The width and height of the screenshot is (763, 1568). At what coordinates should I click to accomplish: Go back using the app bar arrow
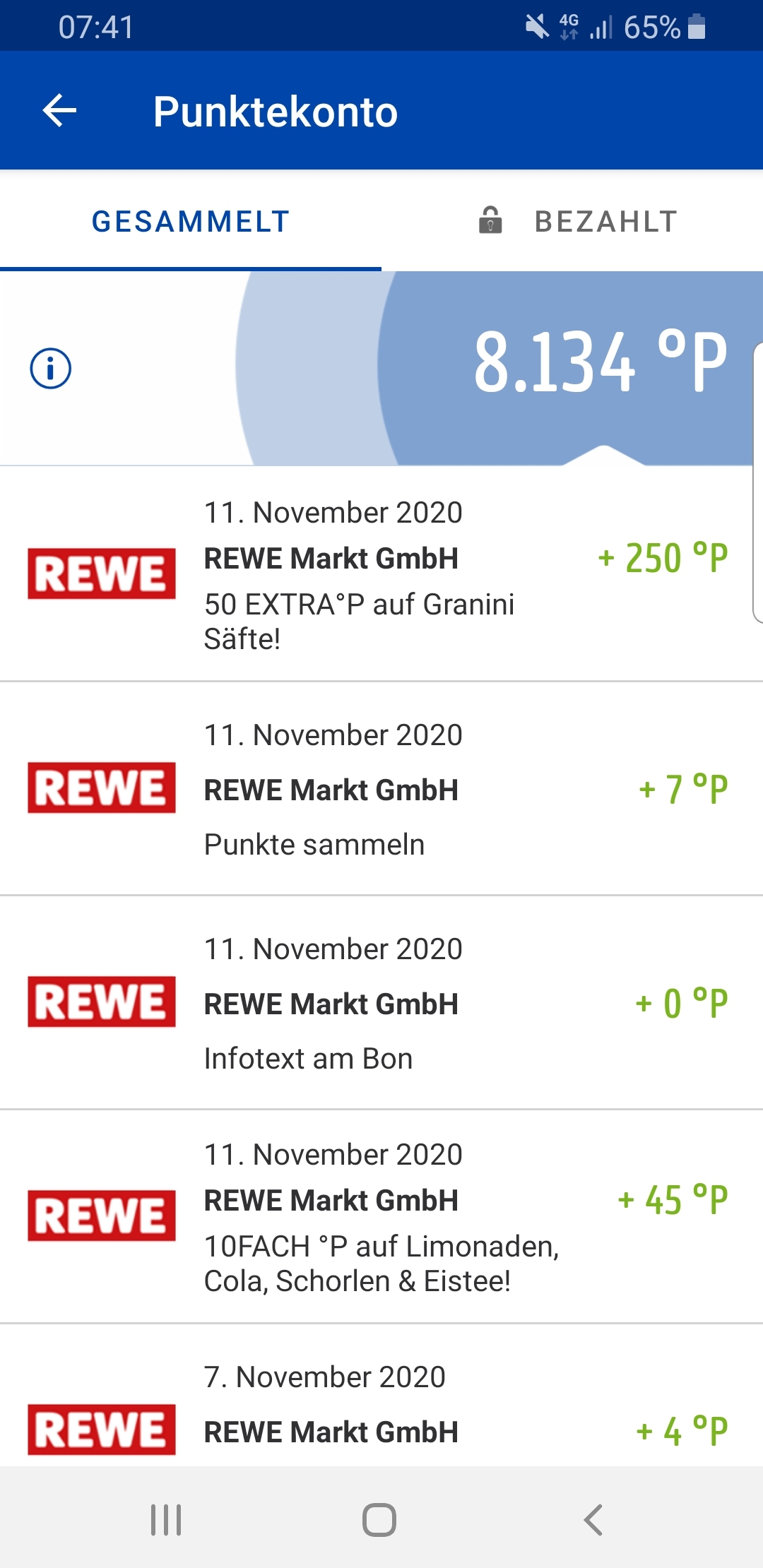pos(59,111)
